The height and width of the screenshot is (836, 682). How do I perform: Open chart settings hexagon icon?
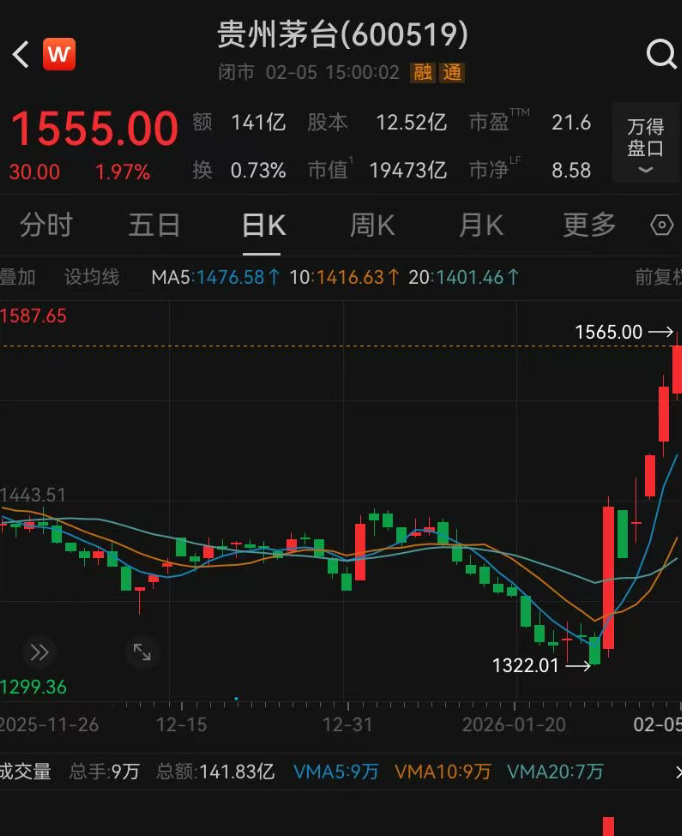click(662, 226)
